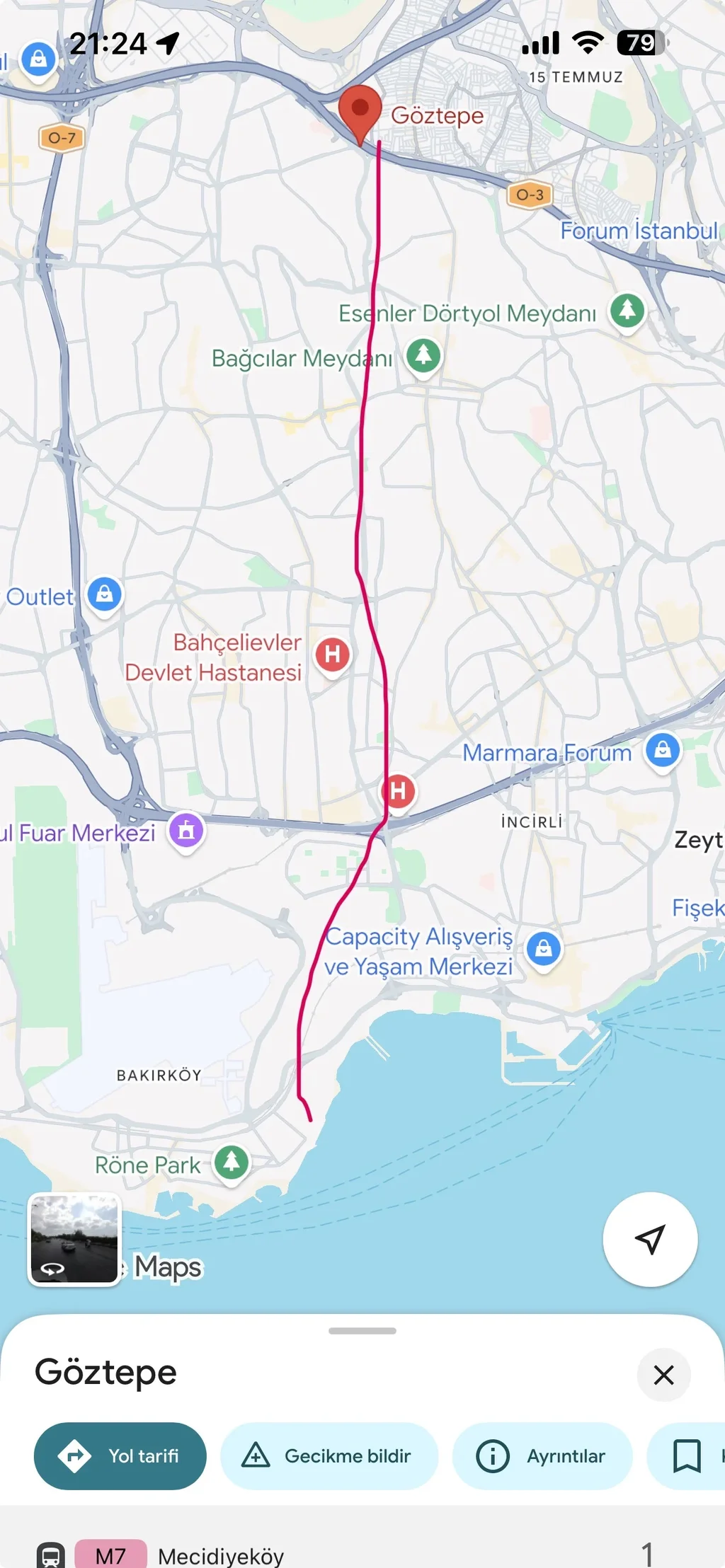Center map on my location

click(x=650, y=1239)
